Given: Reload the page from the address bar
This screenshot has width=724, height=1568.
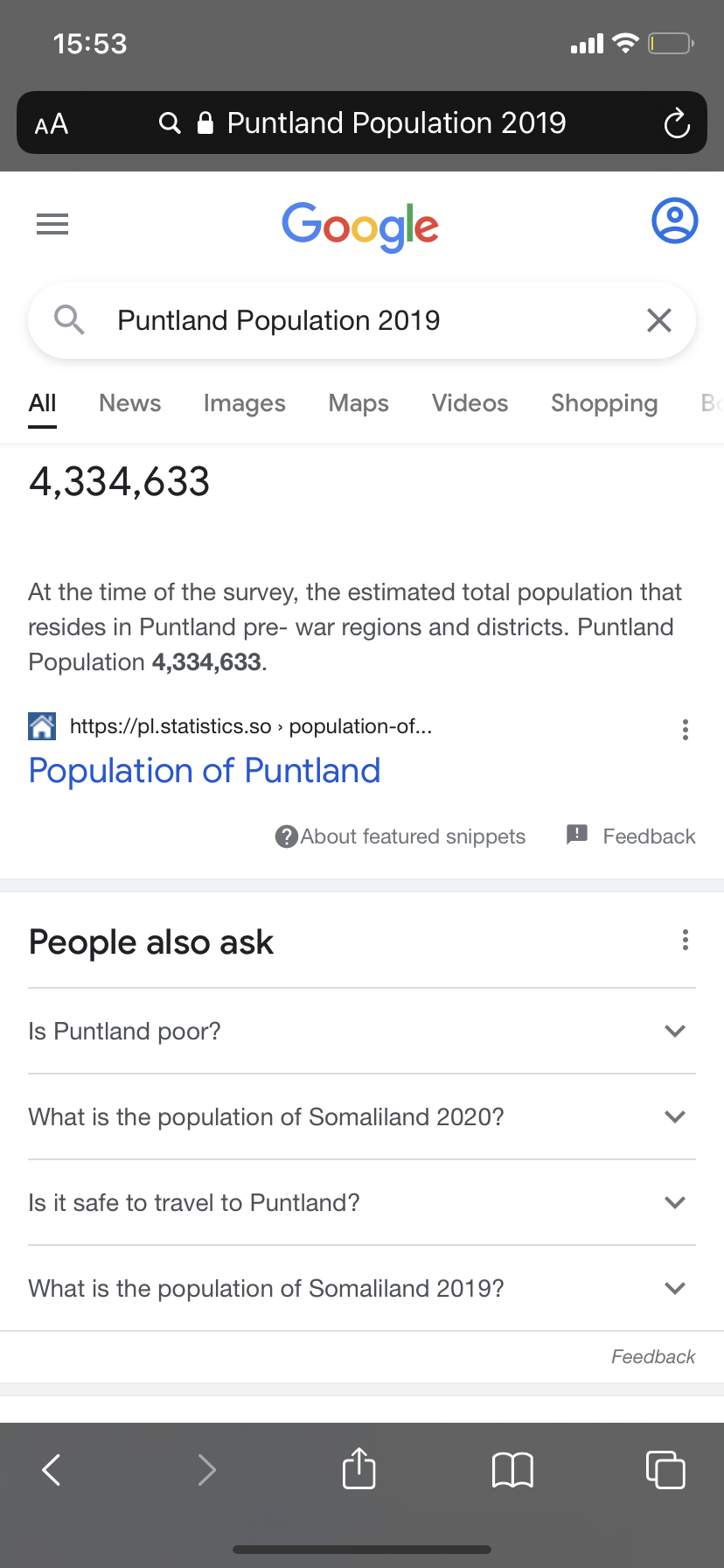Looking at the screenshot, I should (x=677, y=123).
